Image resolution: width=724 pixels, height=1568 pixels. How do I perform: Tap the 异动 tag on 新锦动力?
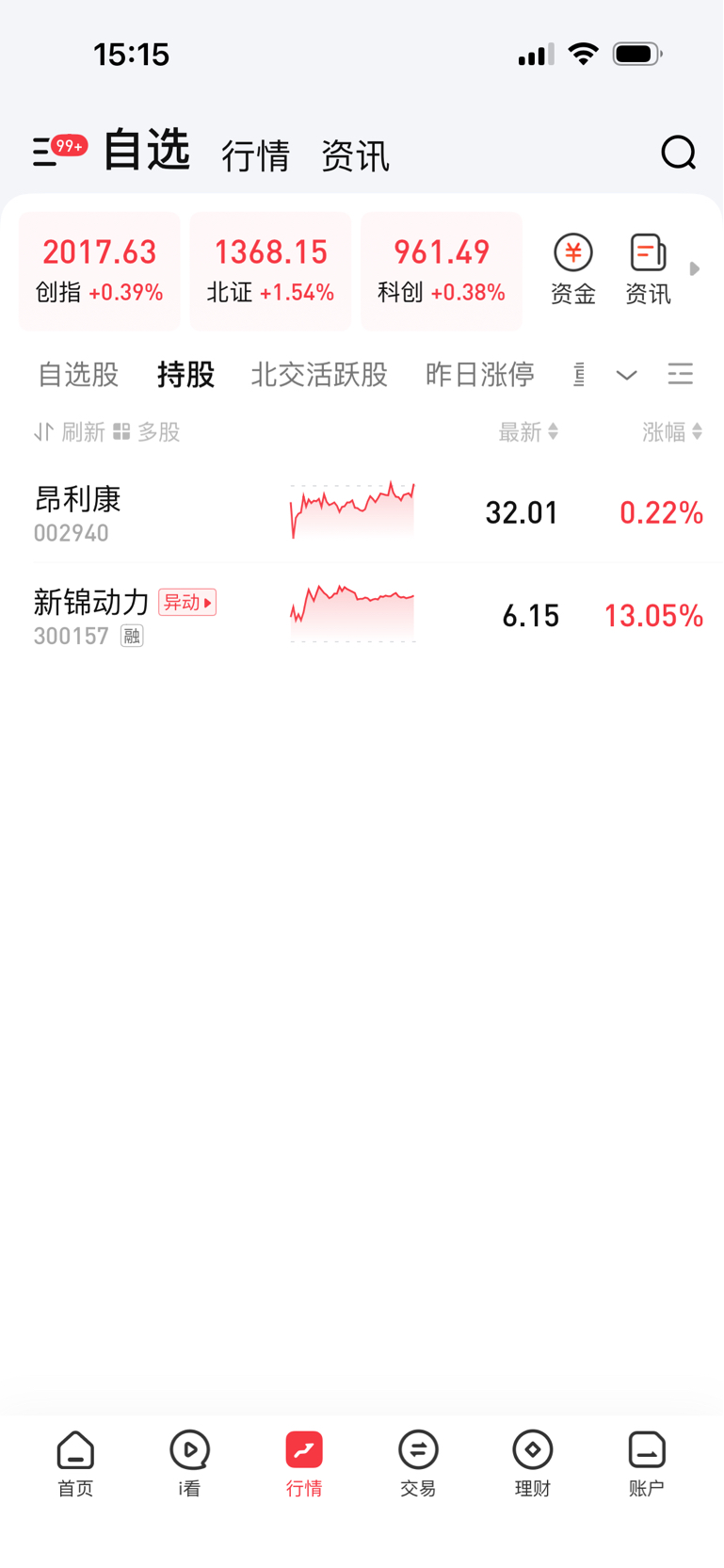tap(187, 602)
